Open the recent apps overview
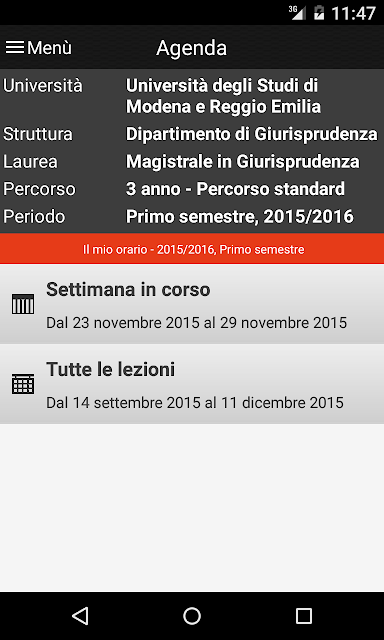This screenshot has height=640, width=384. 304,616
